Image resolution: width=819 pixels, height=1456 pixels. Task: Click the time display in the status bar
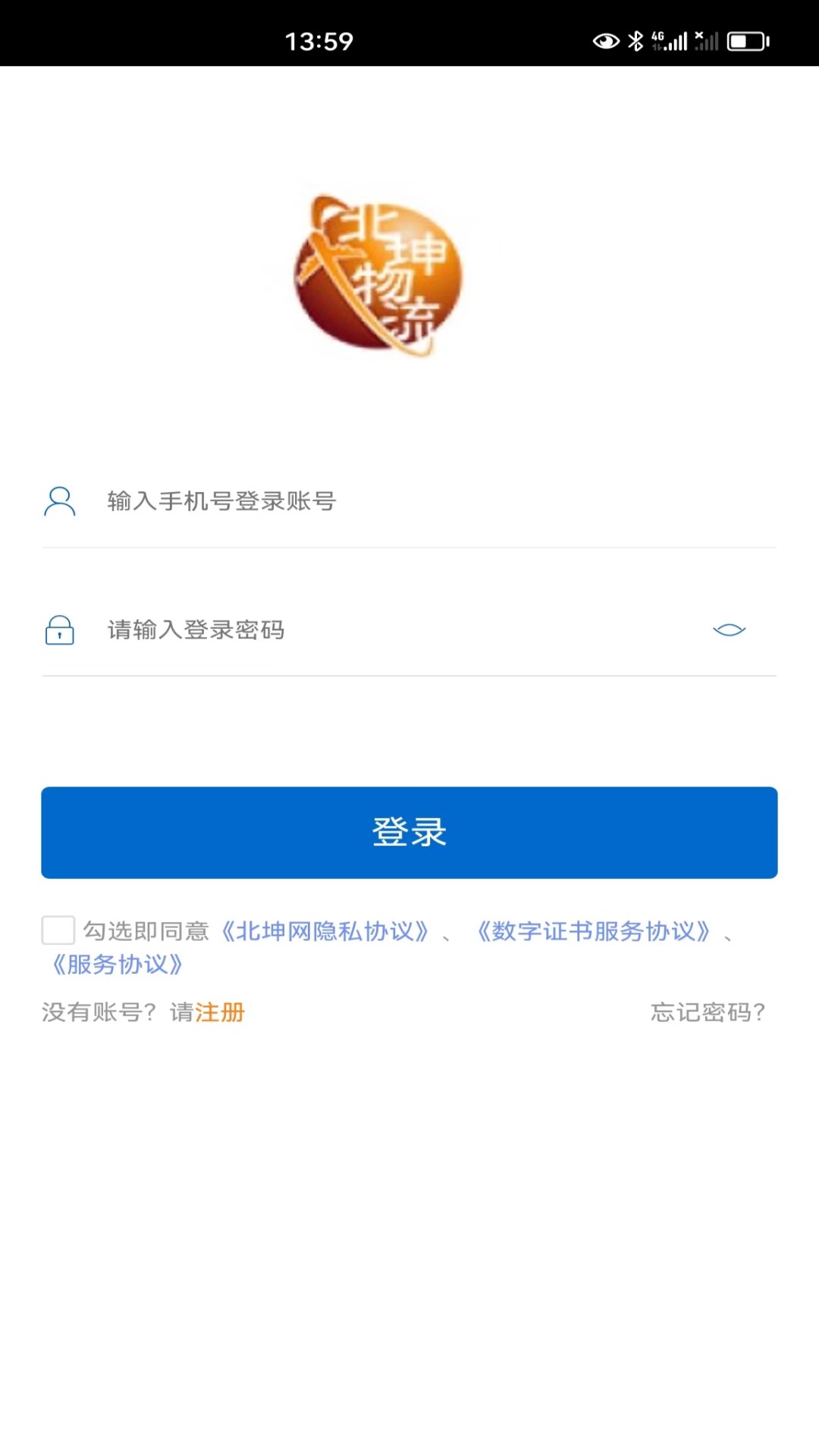[x=319, y=39]
